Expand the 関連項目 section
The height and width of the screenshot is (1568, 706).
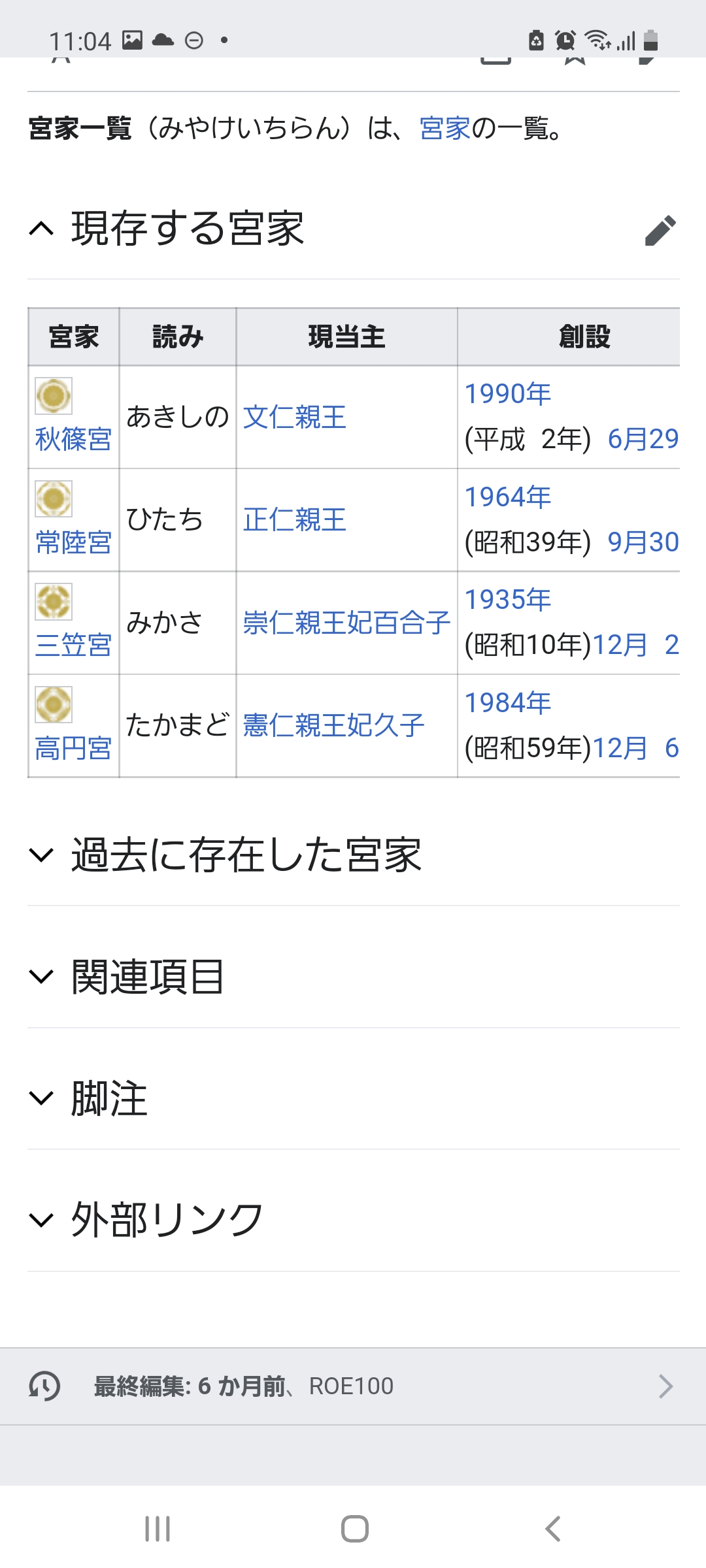pyautogui.click(x=42, y=977)
